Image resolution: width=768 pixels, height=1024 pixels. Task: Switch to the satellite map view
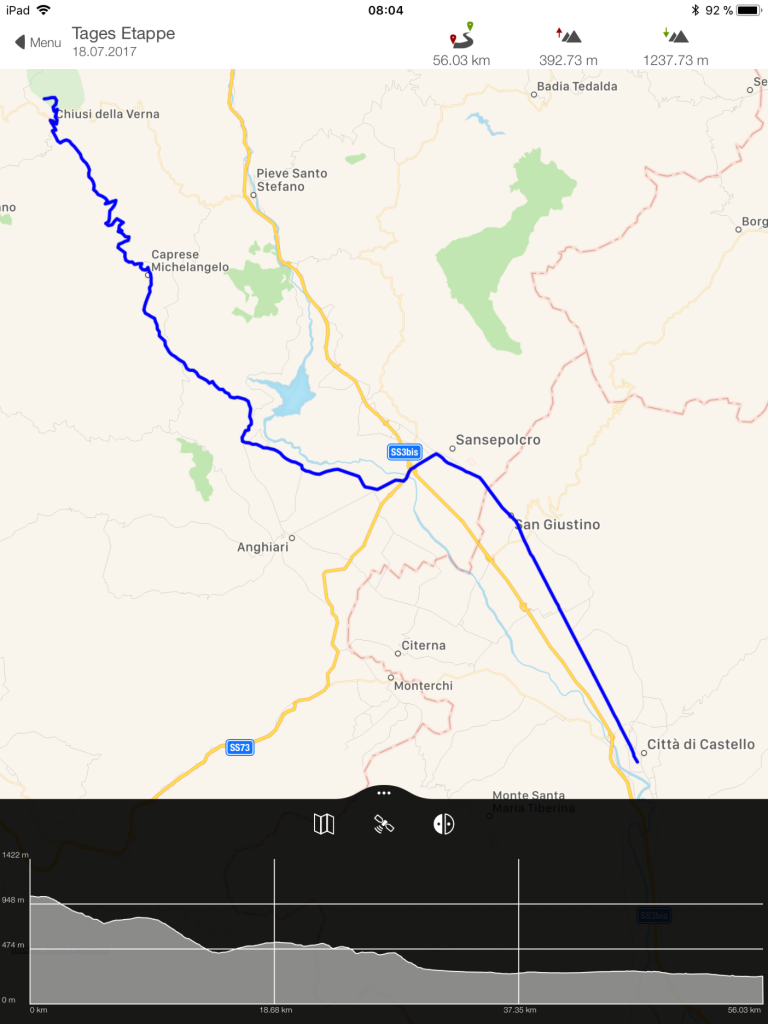pyautogui.click(x=384, y=824)
